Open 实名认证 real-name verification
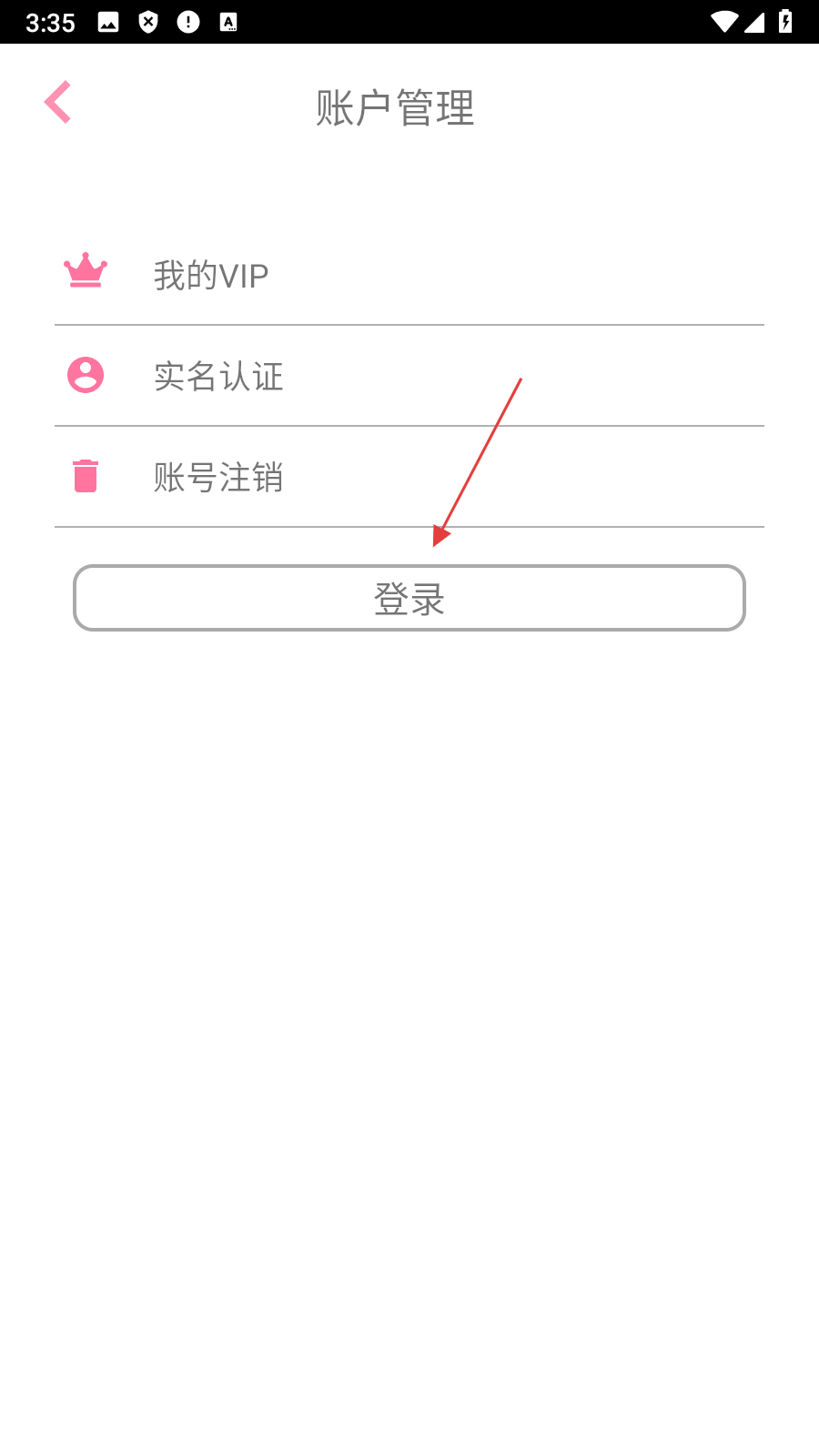Viewport: 819px width, 1456px height. pos(218,376)
